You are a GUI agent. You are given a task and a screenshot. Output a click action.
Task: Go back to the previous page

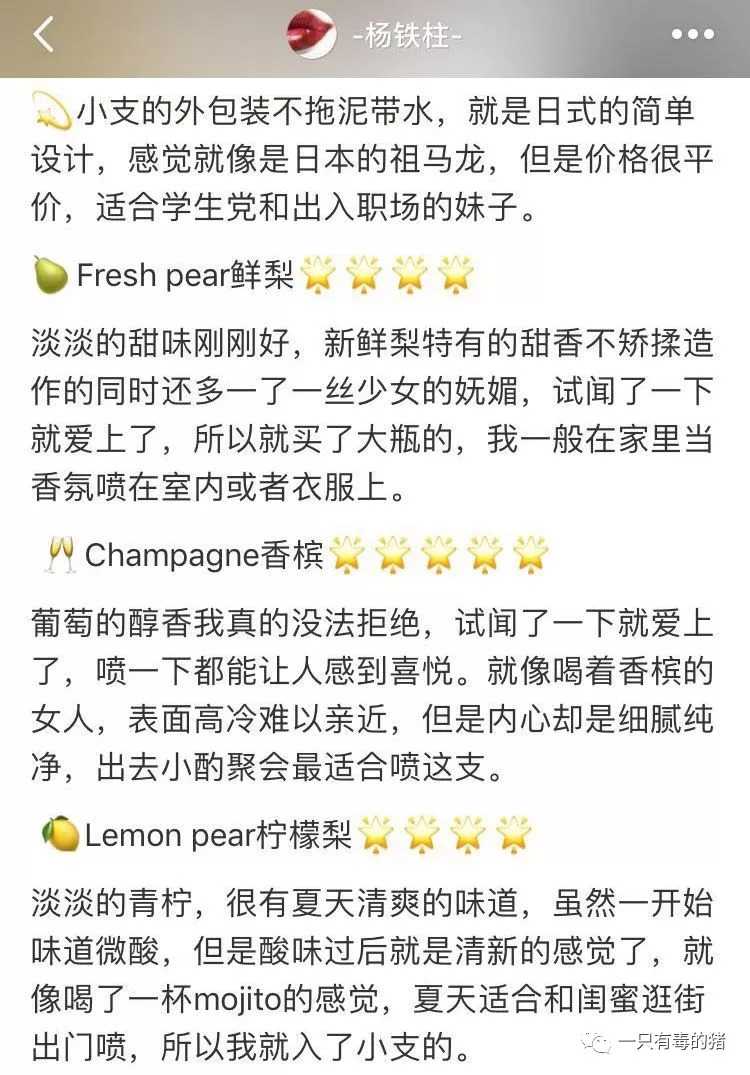[x=43, y=36]
